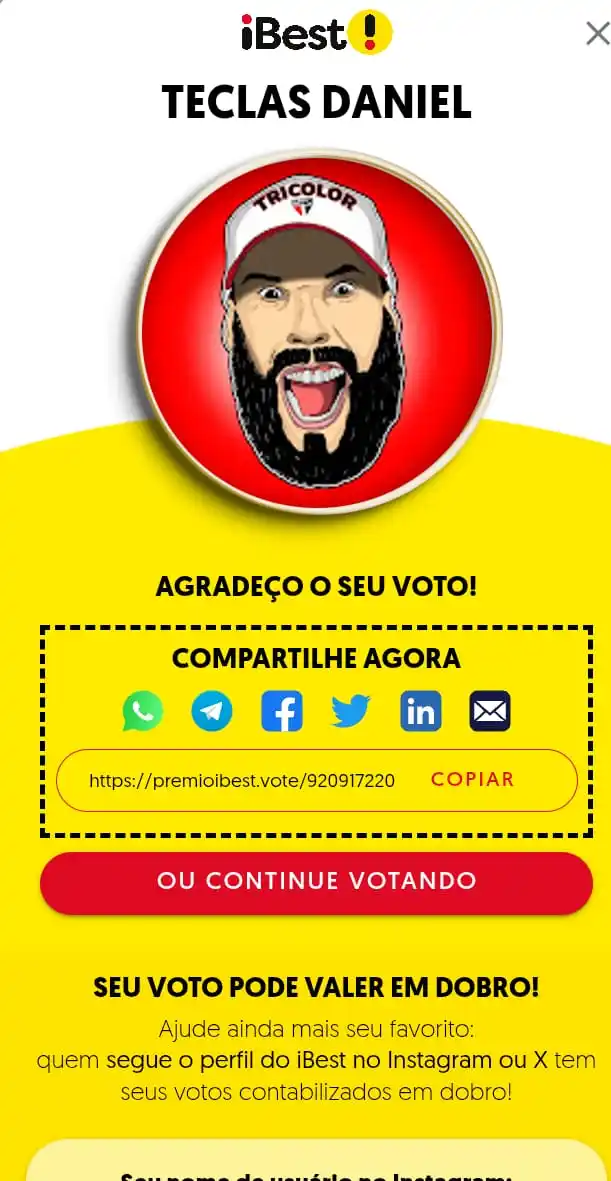Tap the OU CONTINUE VOTANDO button
Screen dimensions: 611x1181
[x=316, y=882]
